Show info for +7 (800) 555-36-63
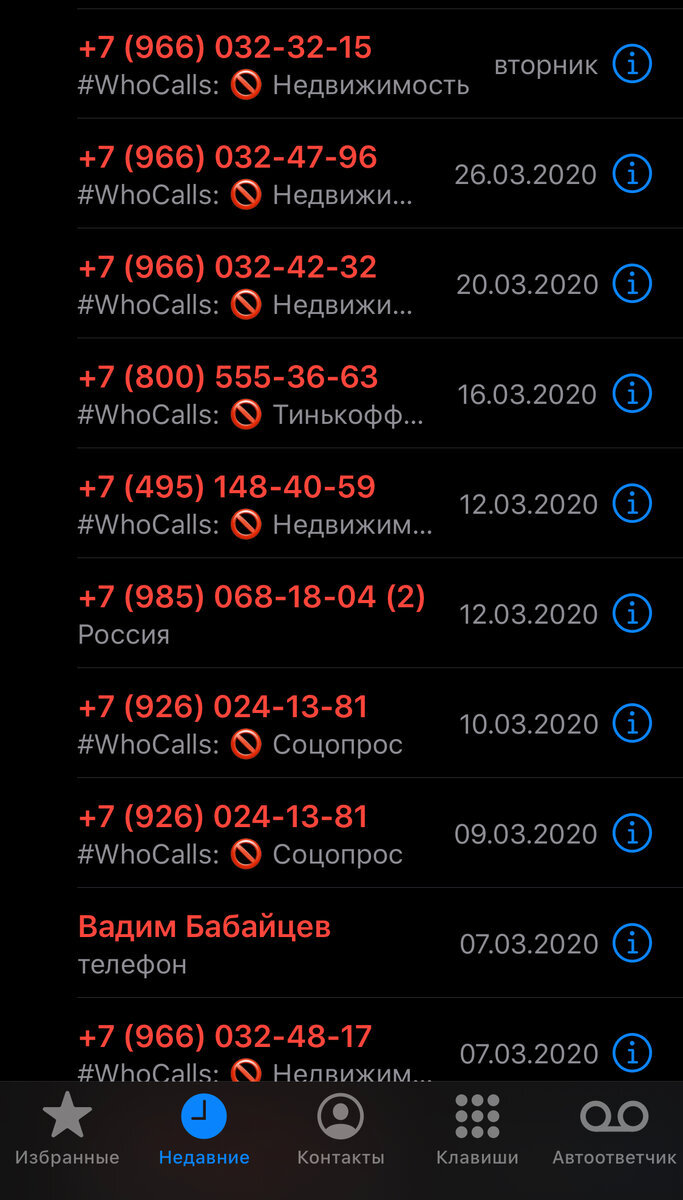Image resolution: width=683 pixels, height=1200 pixels. pyautogui.click(x=631, y=394)
